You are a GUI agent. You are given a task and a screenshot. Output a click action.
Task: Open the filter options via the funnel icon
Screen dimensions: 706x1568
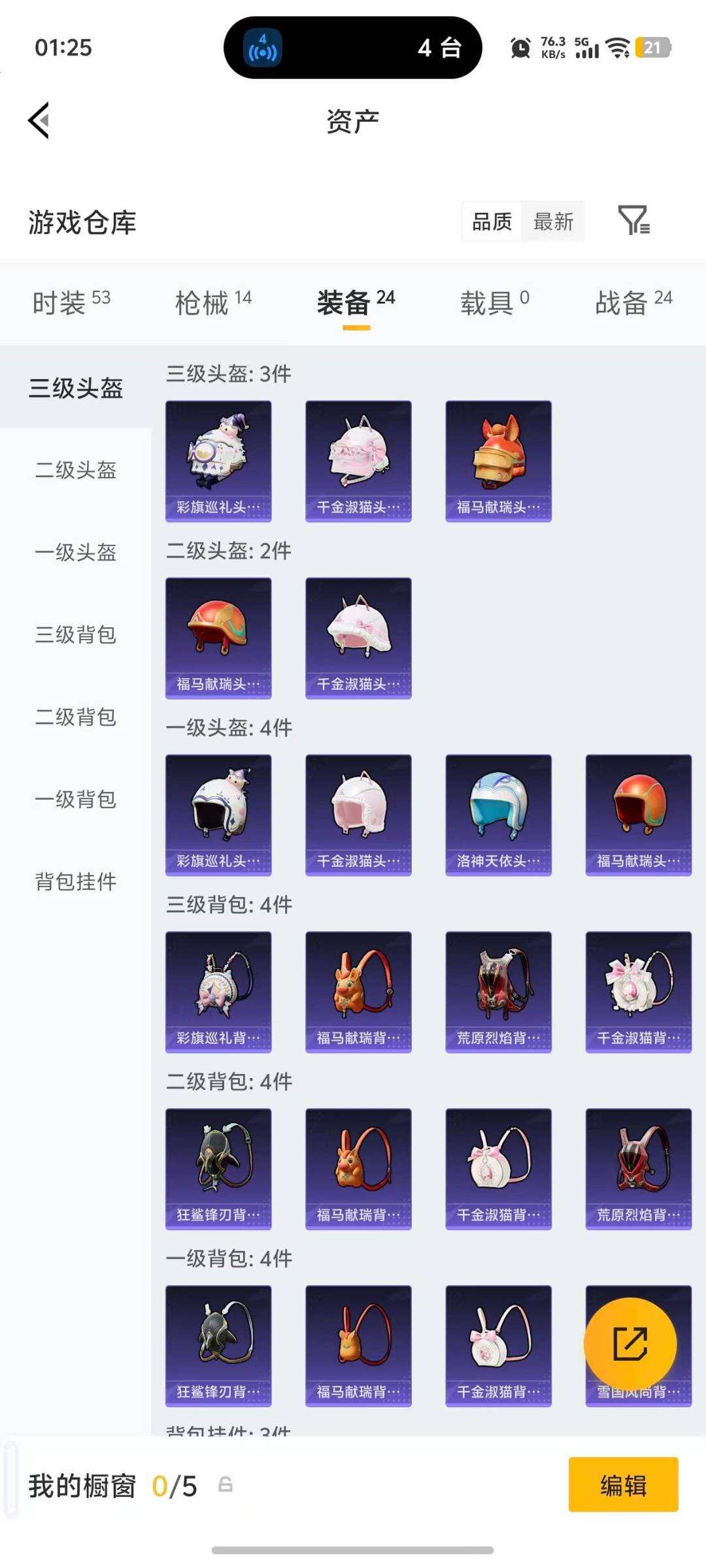click(633, 222)
